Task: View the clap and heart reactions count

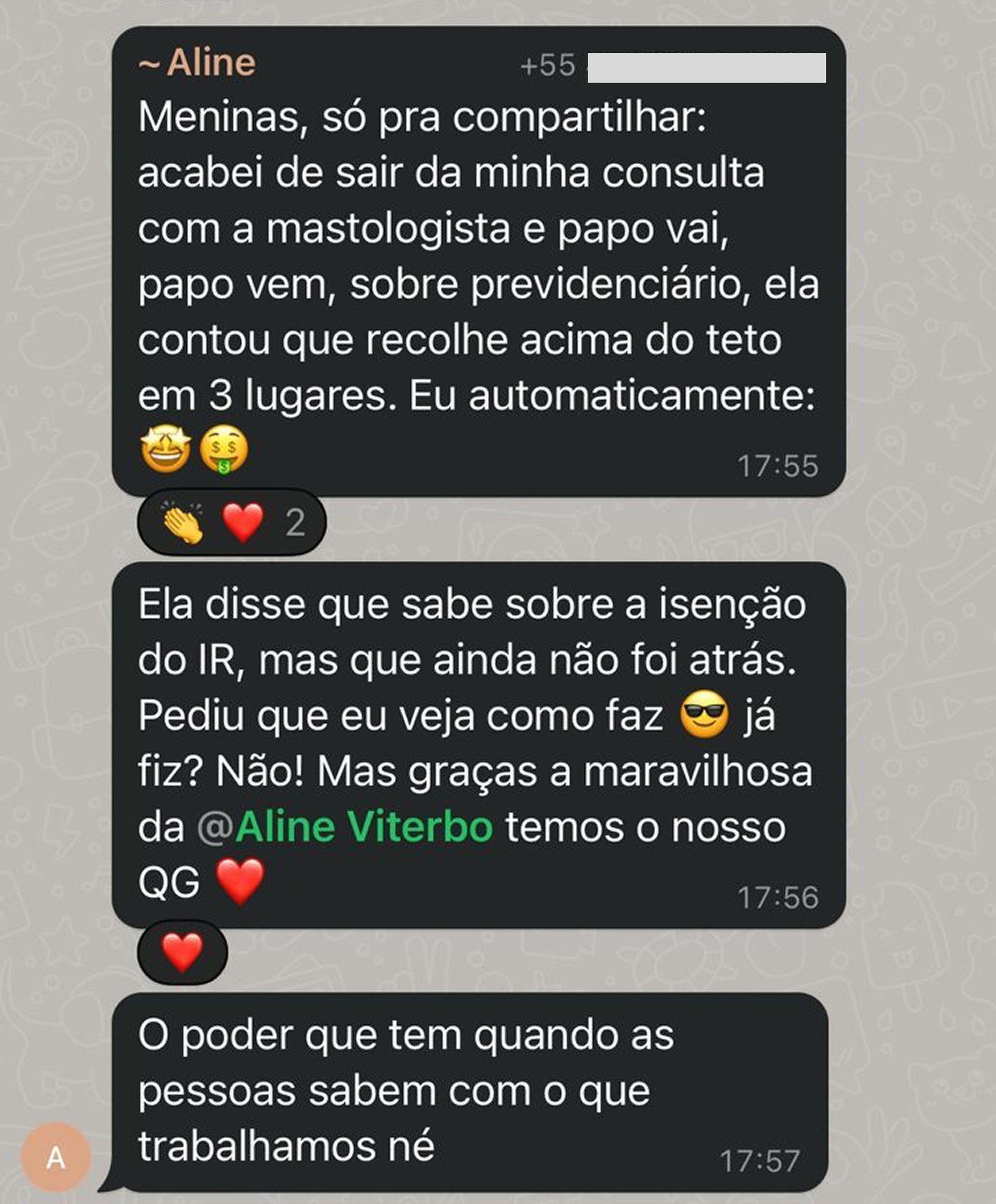Action: [232, 521]
